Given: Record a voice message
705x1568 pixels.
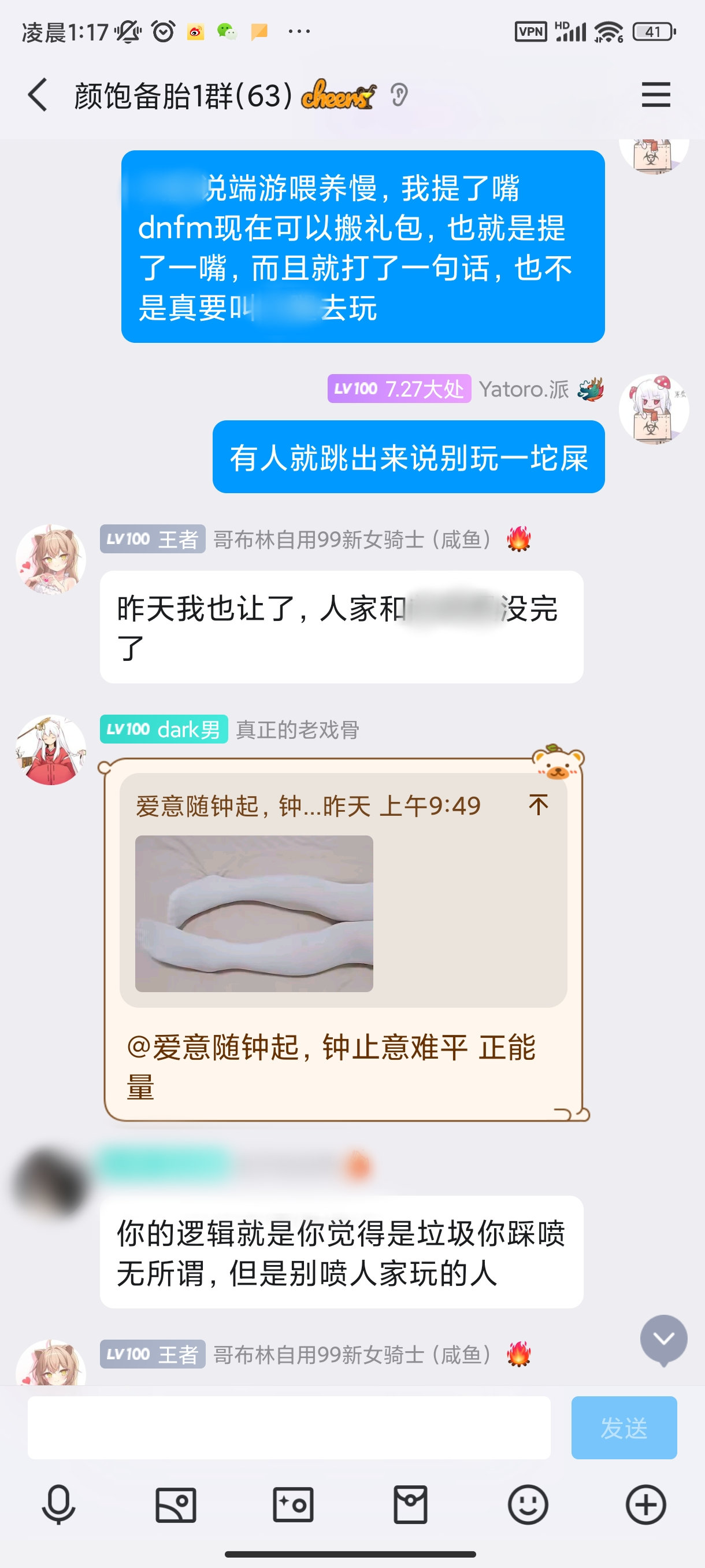Looking at the screenshot, I should [x=58, y=1505].
